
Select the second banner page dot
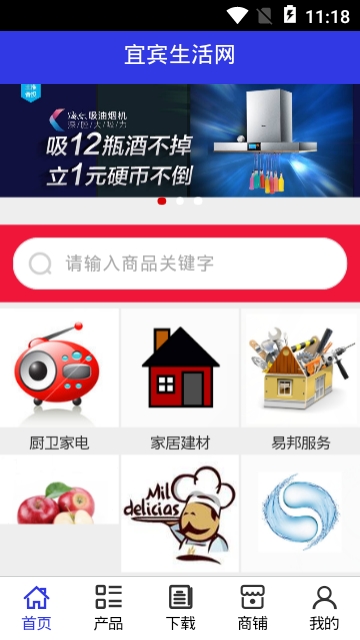coord(180,201)
